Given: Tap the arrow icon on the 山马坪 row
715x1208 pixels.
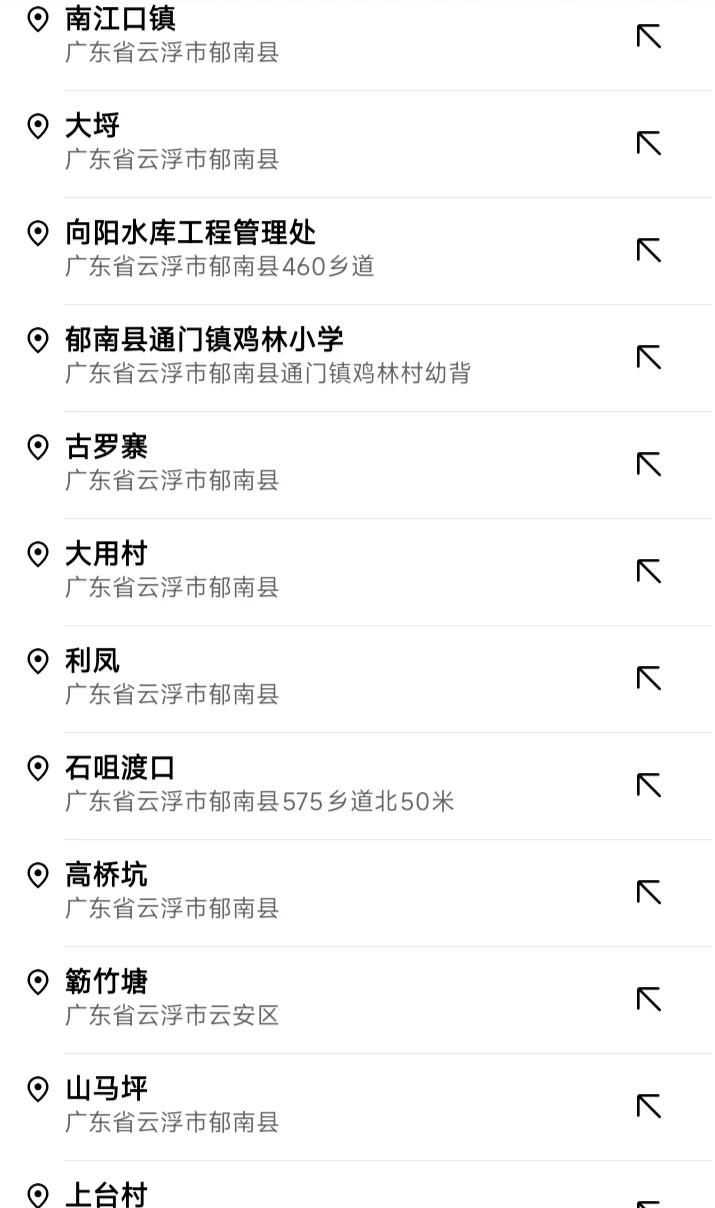Looking at the screenshot, I should click(649, 1107).
